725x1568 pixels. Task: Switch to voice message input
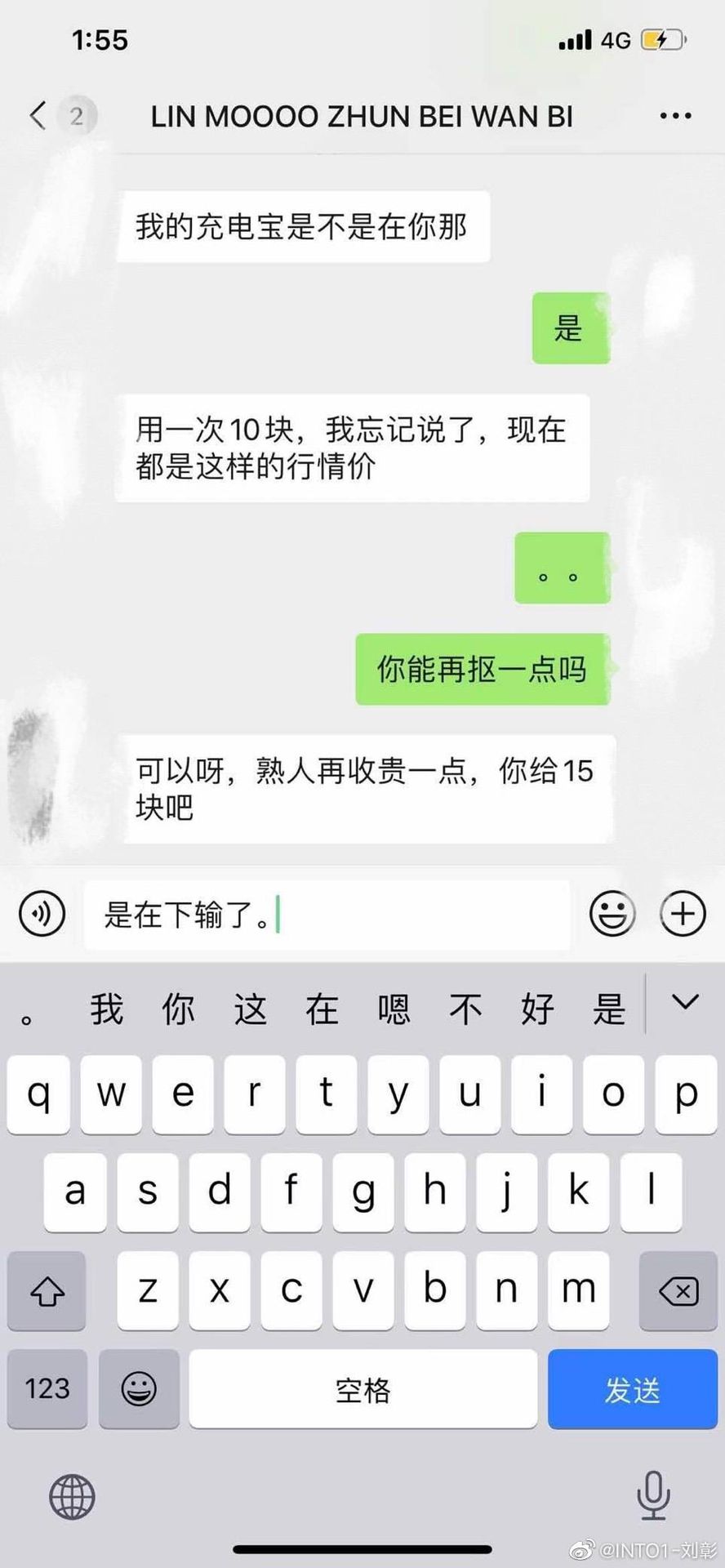tap(42, 913)
